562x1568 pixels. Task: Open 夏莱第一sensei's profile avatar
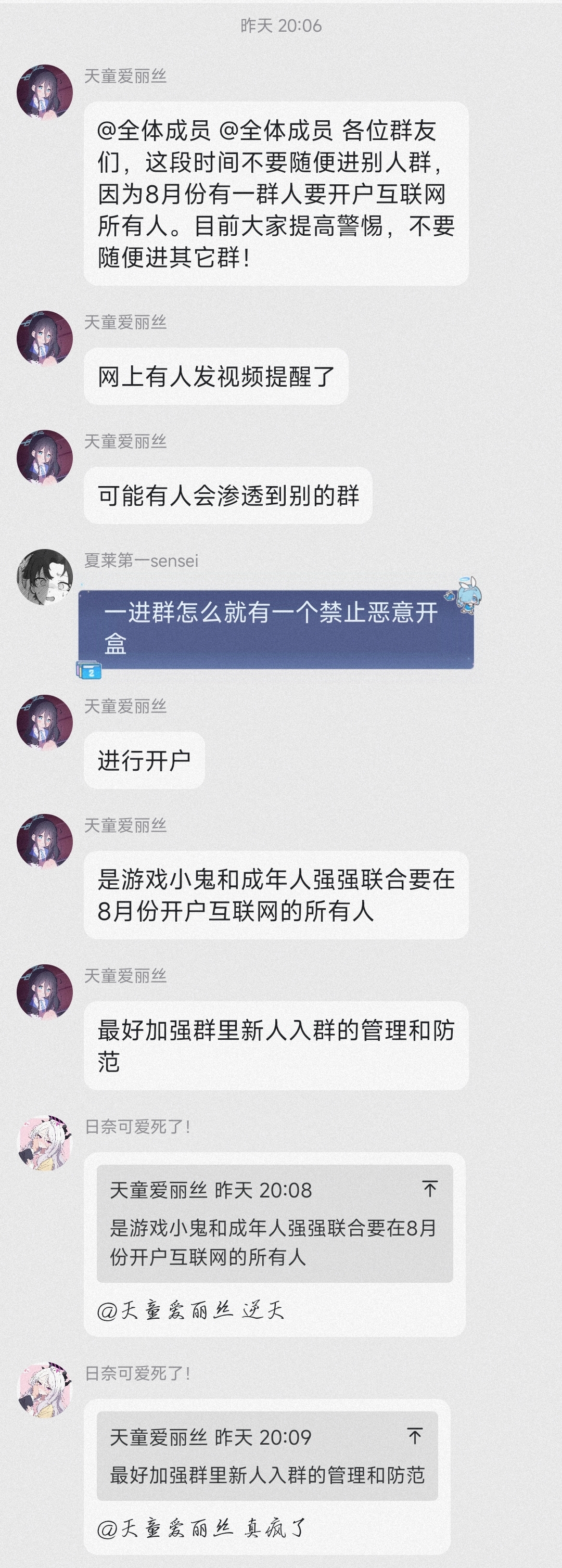point(44,577)
